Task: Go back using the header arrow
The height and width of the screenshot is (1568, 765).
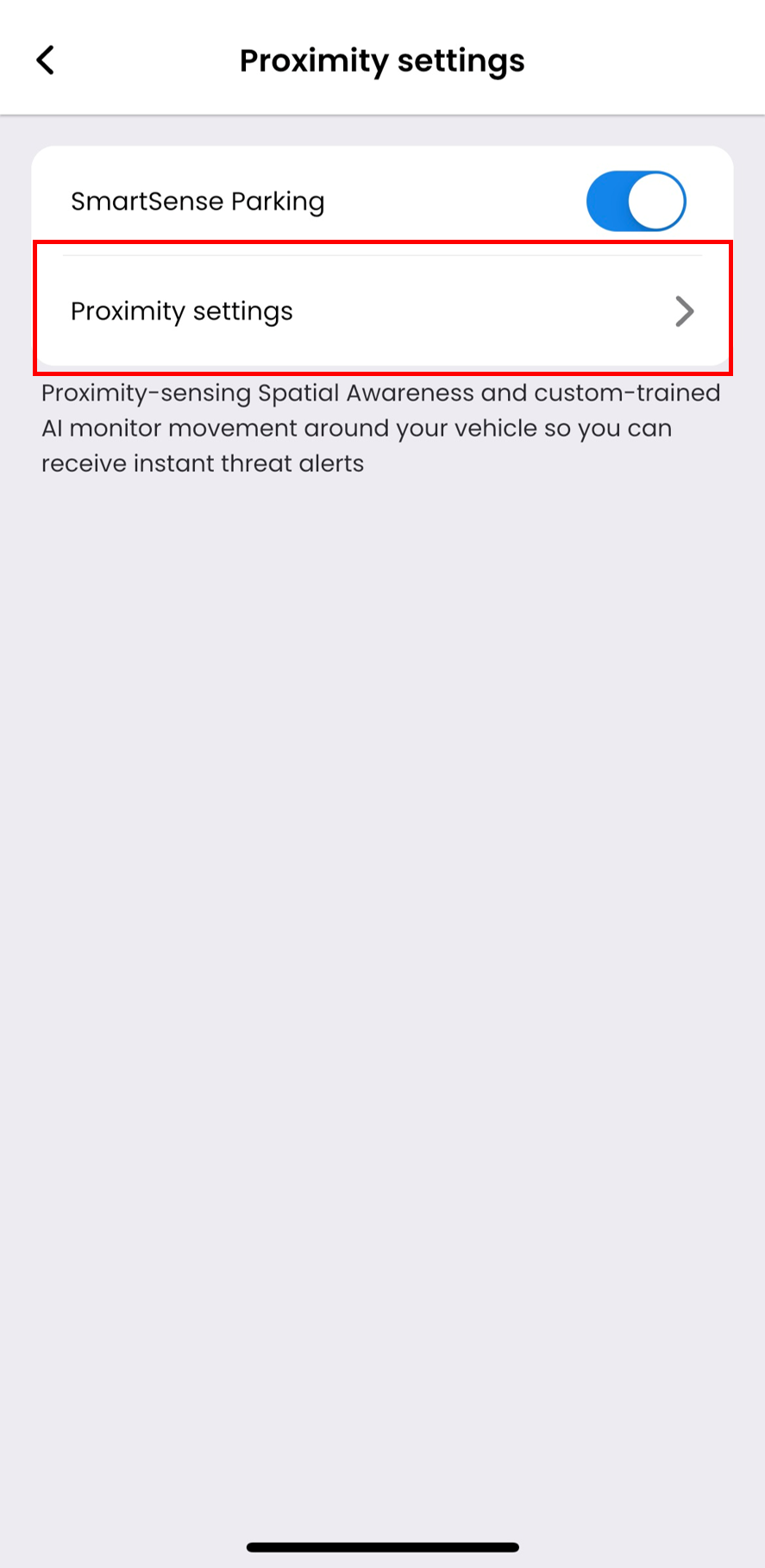Action: (45, 60)
